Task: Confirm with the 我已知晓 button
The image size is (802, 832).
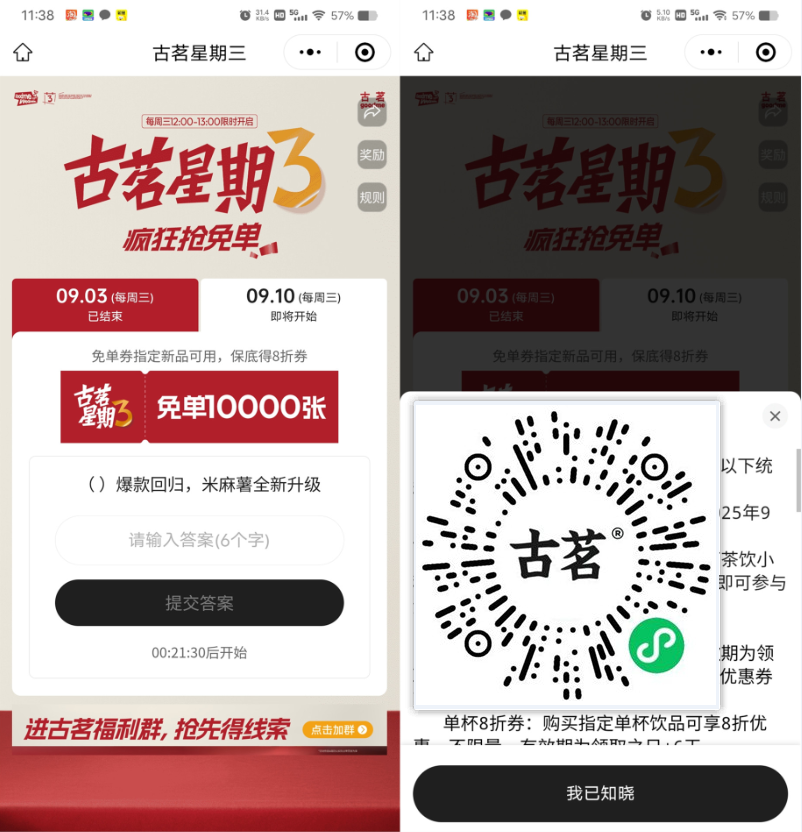Action: 600,793
